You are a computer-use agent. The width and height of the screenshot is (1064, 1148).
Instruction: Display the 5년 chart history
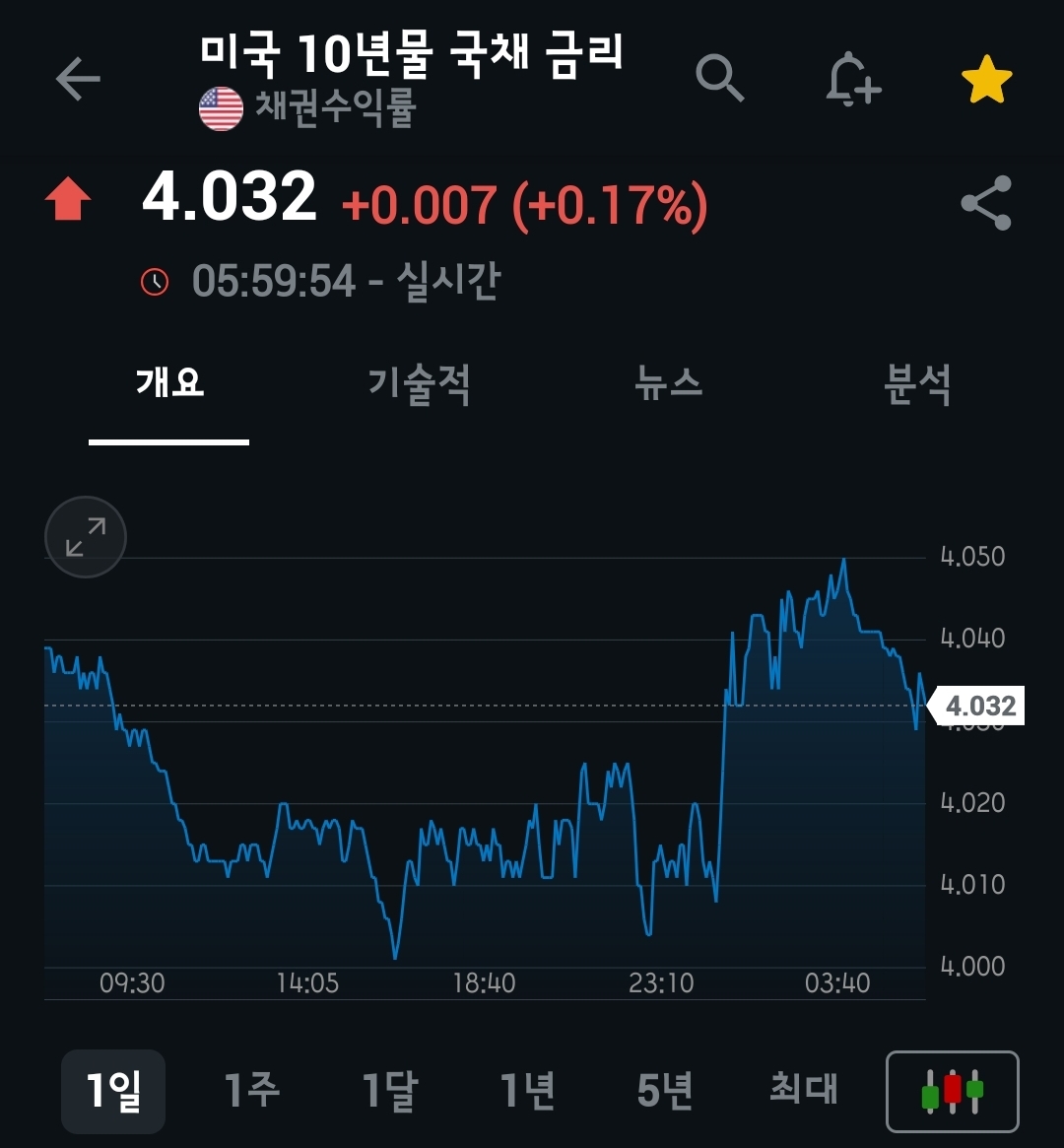665,1092
